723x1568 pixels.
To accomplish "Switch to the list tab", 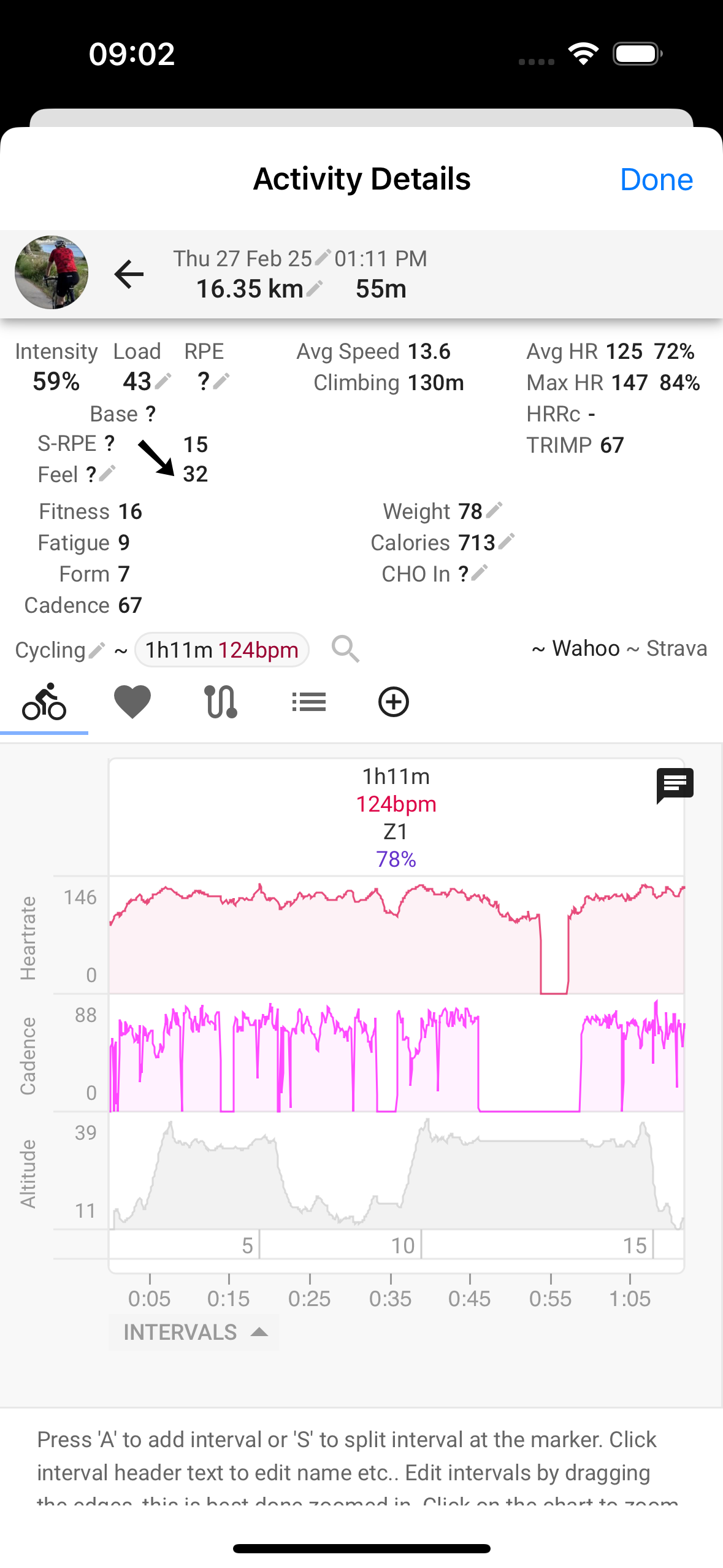I will (309, 702).
